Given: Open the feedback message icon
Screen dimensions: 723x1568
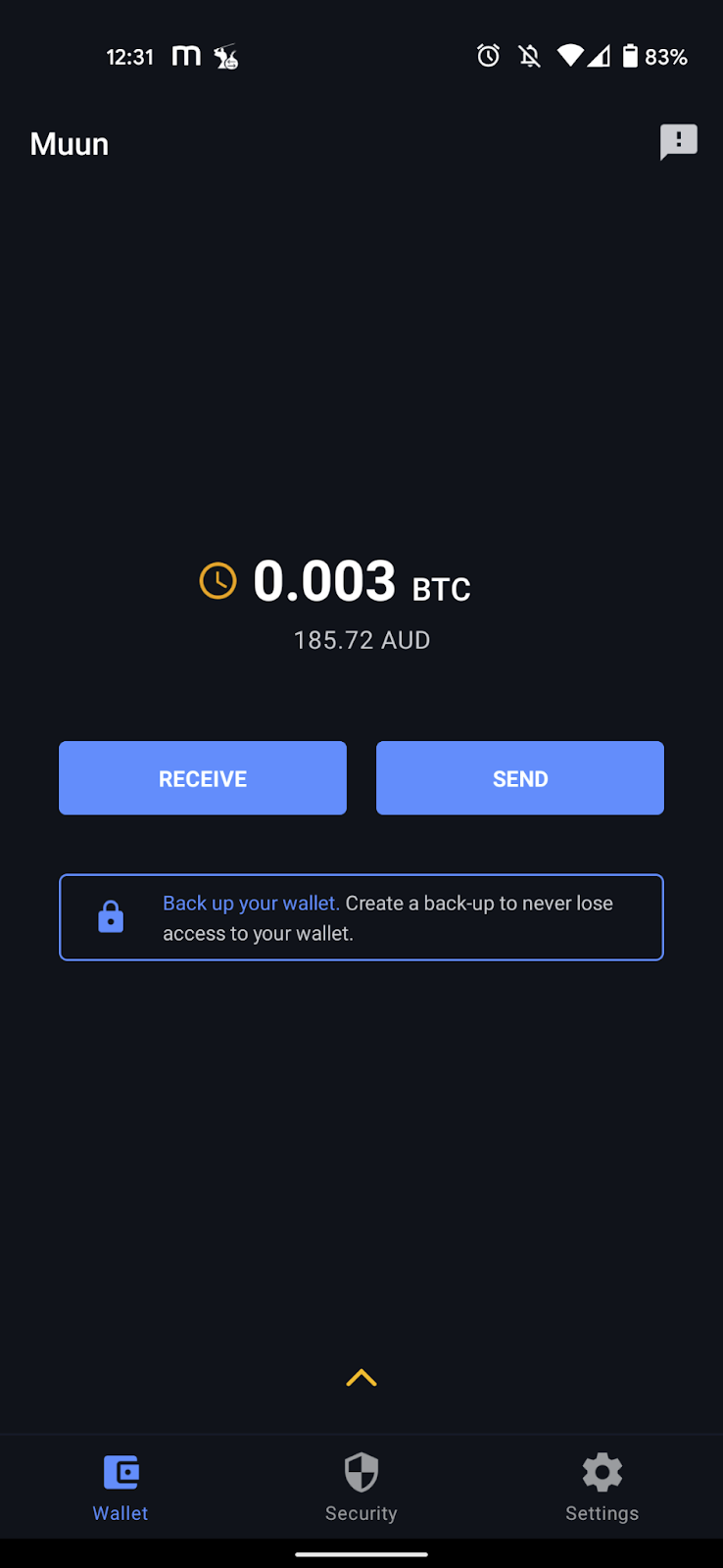Looking at the screenshot, I should pos(678,142).
